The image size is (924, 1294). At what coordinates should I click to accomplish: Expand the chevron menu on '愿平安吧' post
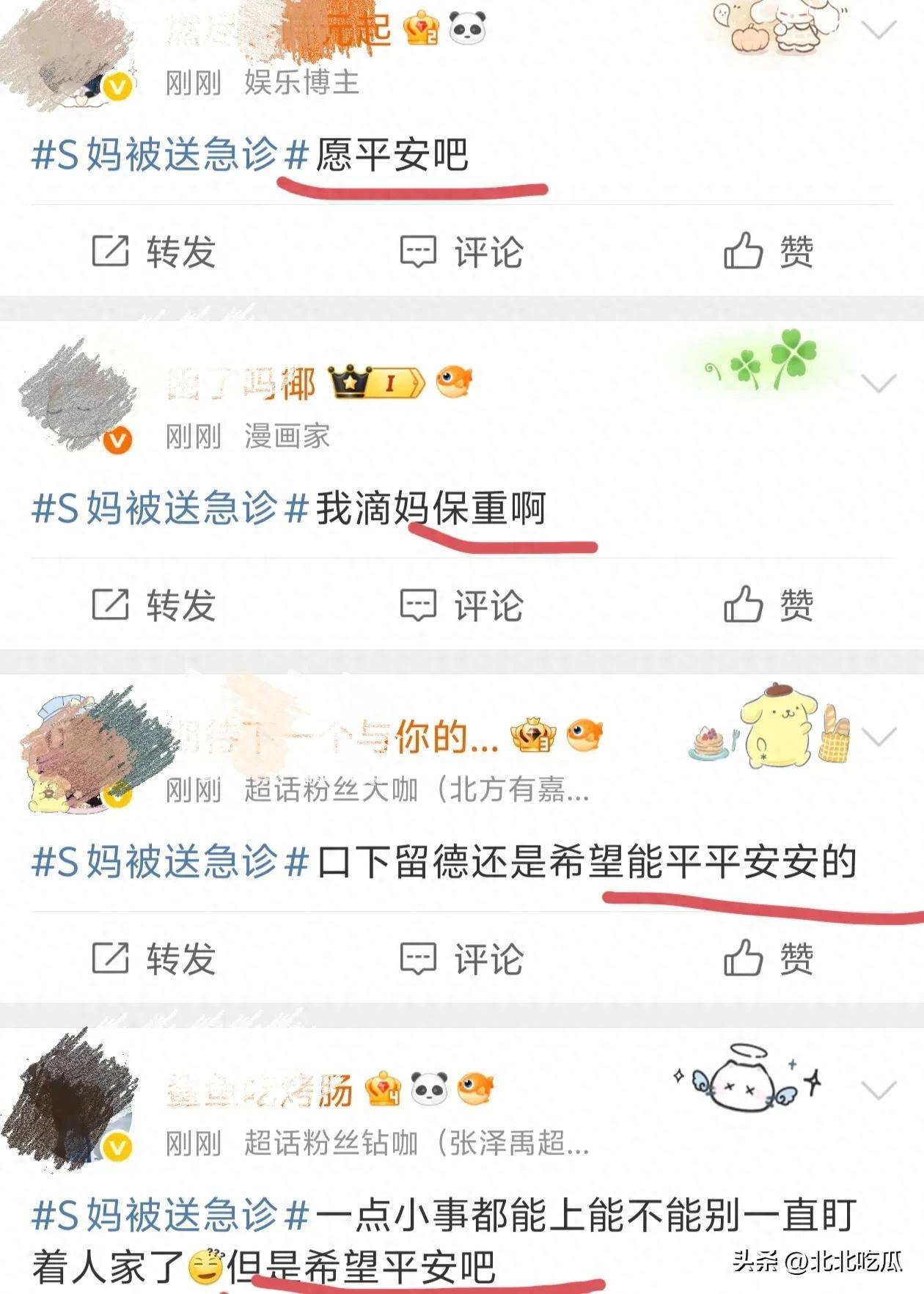coord(879,29)
